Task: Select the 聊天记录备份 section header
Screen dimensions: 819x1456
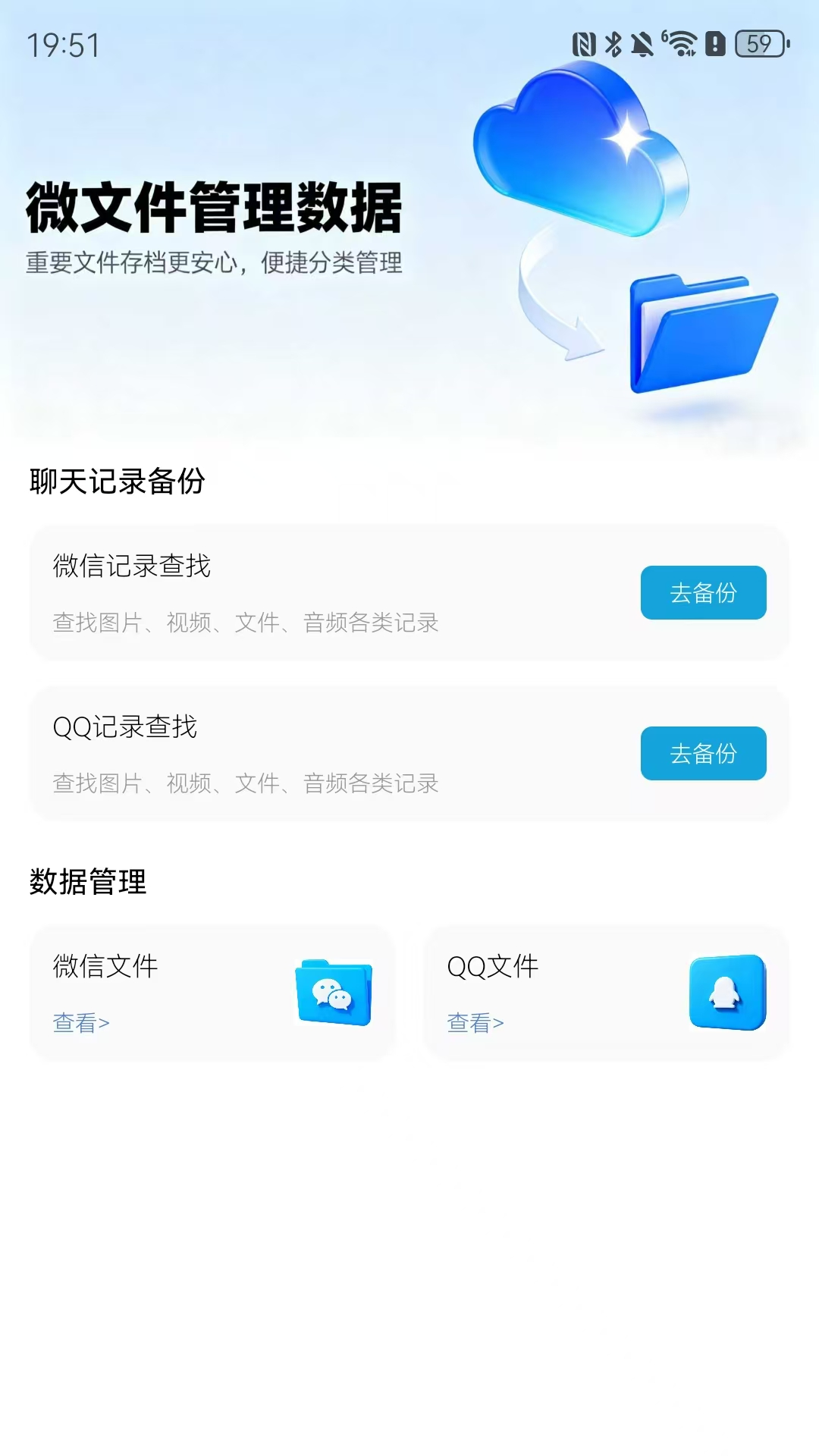Action: [x=118, y=479]
